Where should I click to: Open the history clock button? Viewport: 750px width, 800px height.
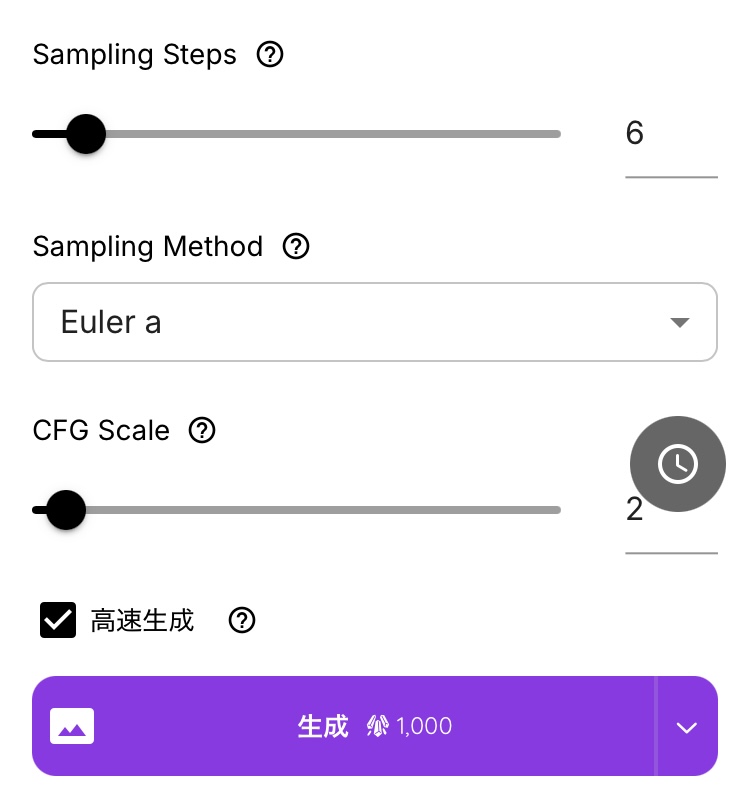tap(677, 464)
